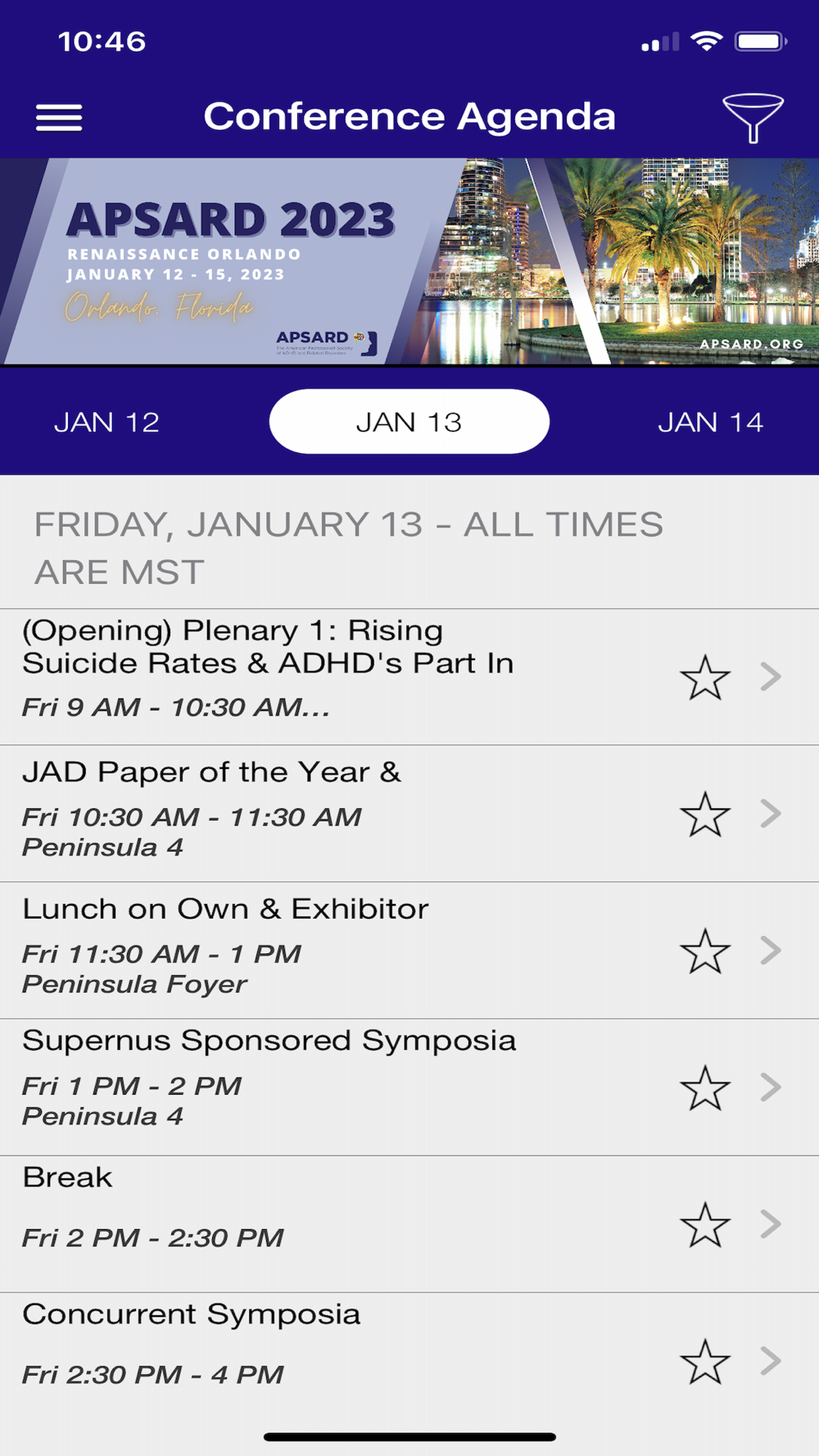Screen dimensions: 819x1456
Task: Tap the APSARD 2023 conference banner
Action: click(409, 261)
